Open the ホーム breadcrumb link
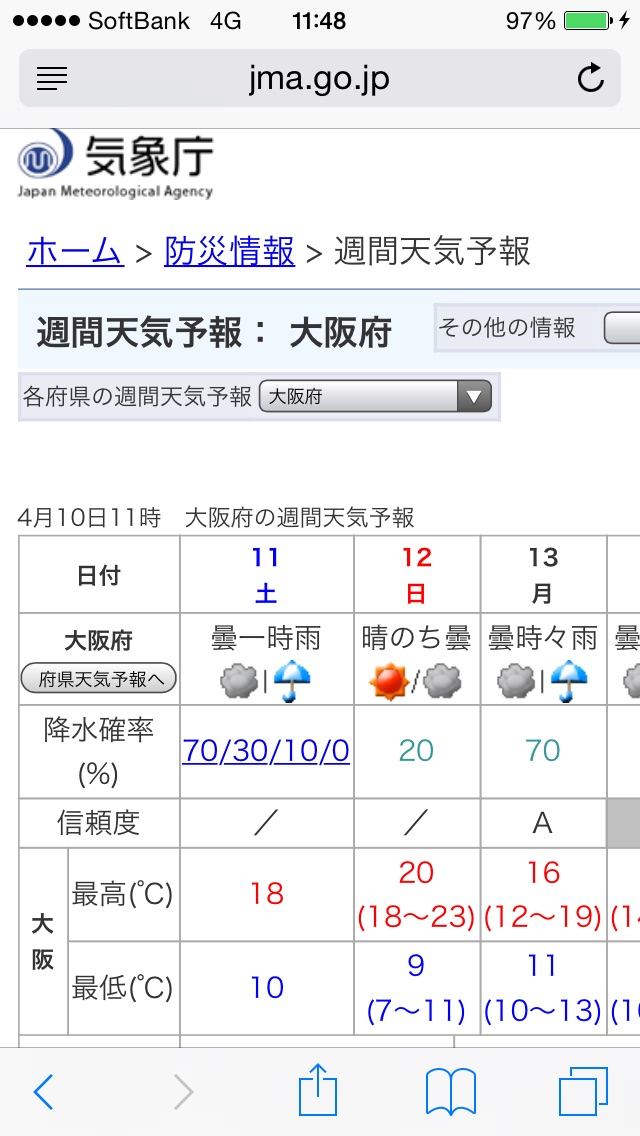Viewport: 640px width, 1136px height. coord(75,251)
